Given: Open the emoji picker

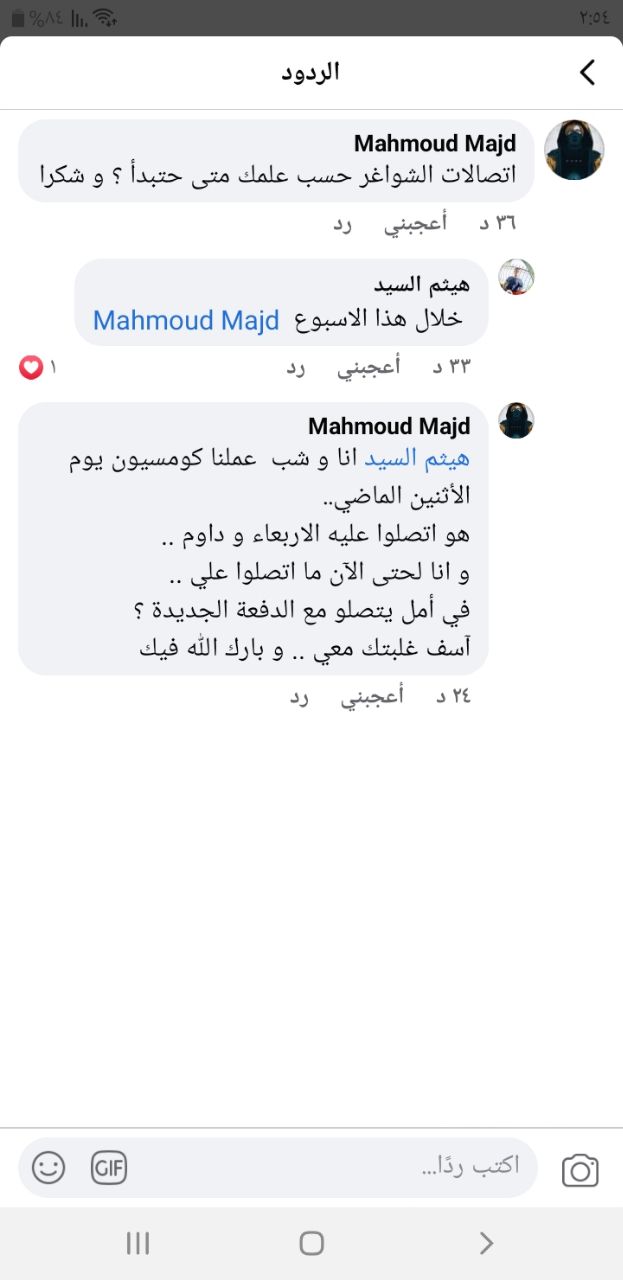Looking at the screenshot, I should pos(48,1167).
